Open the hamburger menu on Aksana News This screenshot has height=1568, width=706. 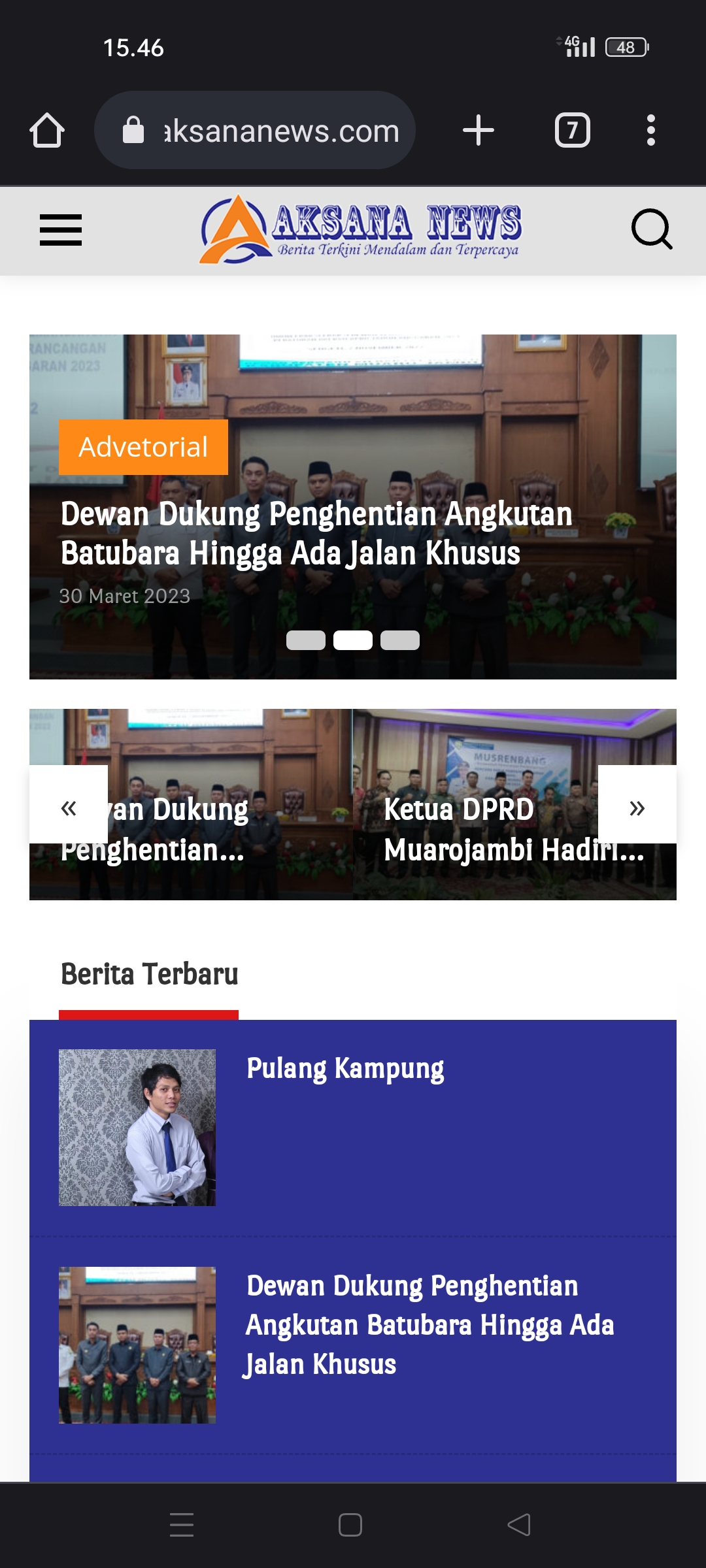(61, 230)
